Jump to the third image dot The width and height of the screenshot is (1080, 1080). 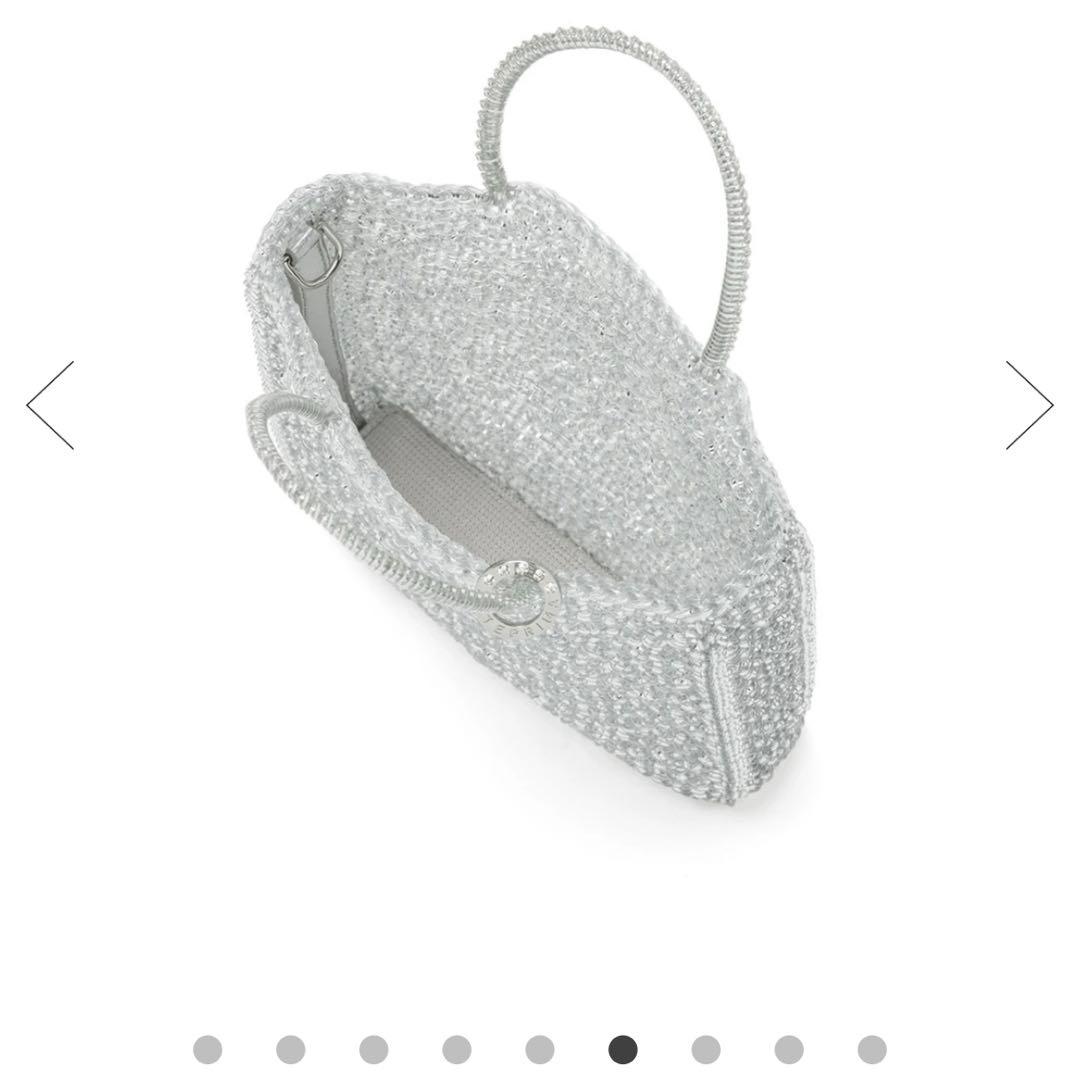coord(373,1049)
